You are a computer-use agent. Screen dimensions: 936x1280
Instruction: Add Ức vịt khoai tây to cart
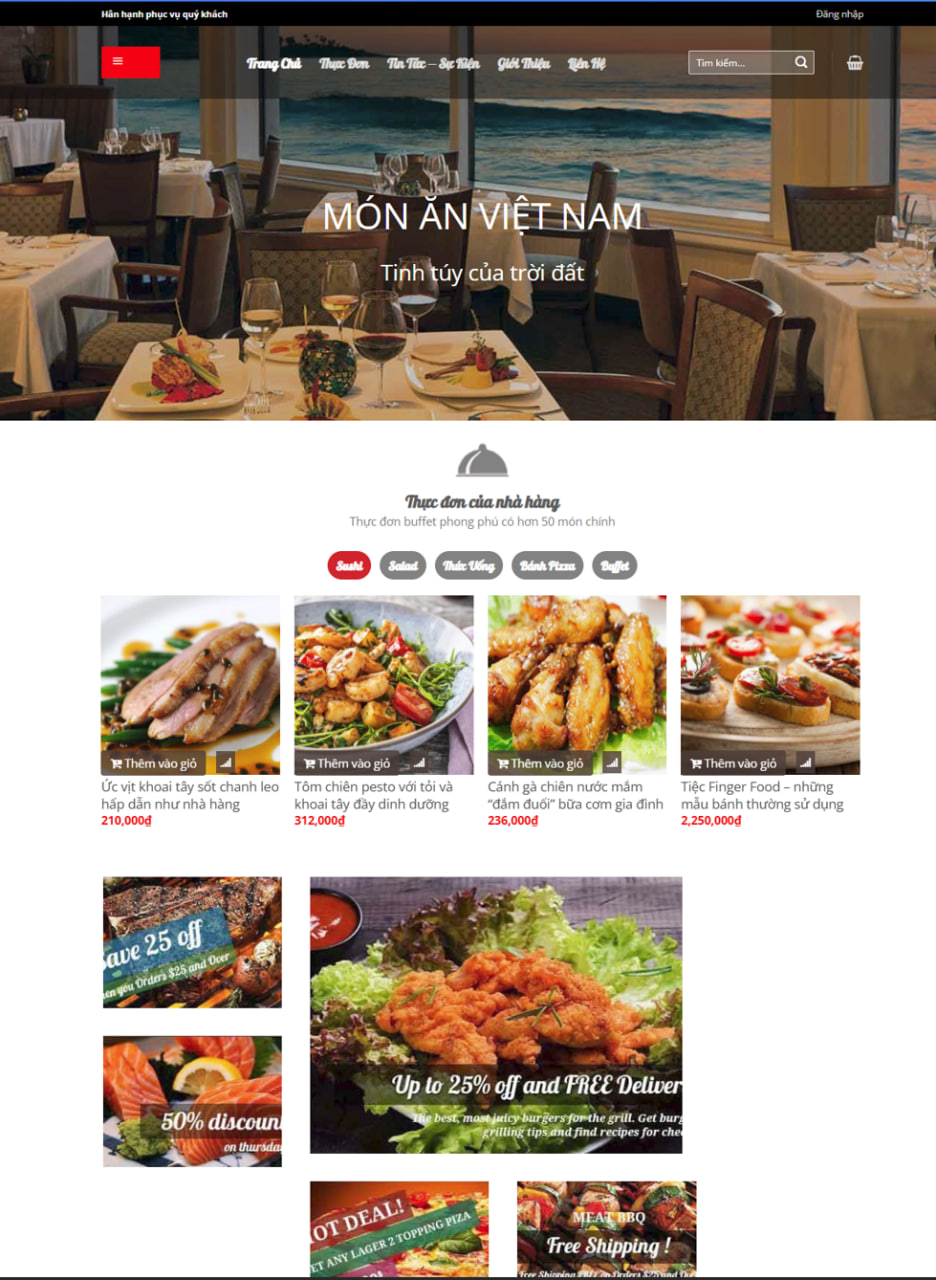154,763
